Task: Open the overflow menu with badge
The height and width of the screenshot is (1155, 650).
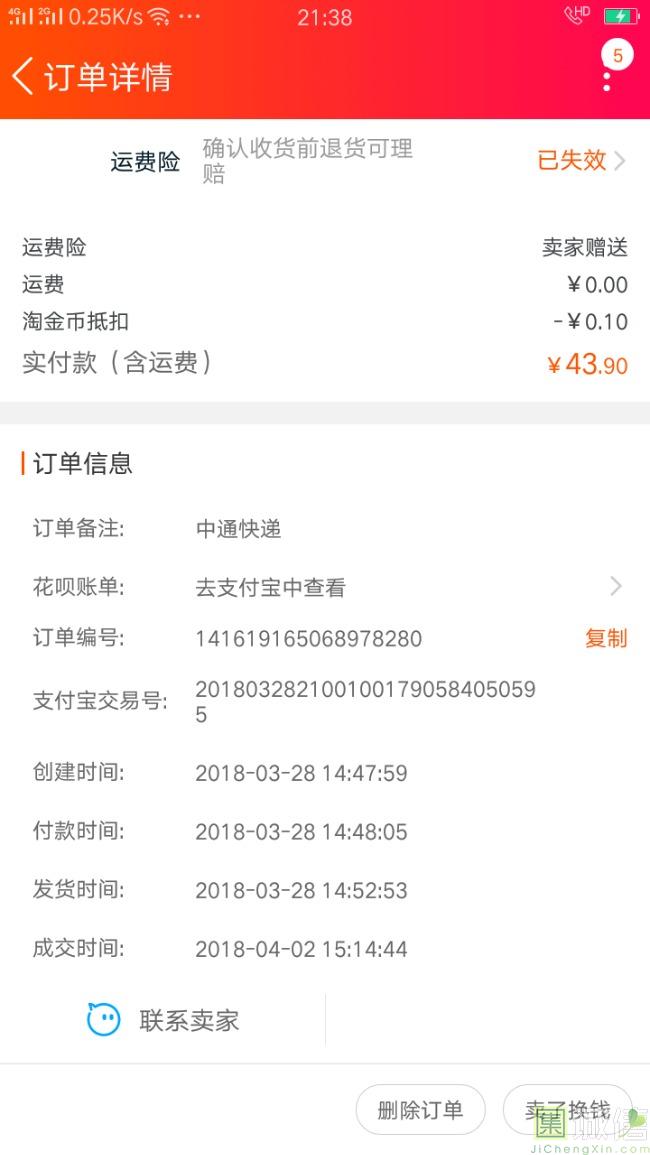Action: pyautogui.click(x=607, y=77)
